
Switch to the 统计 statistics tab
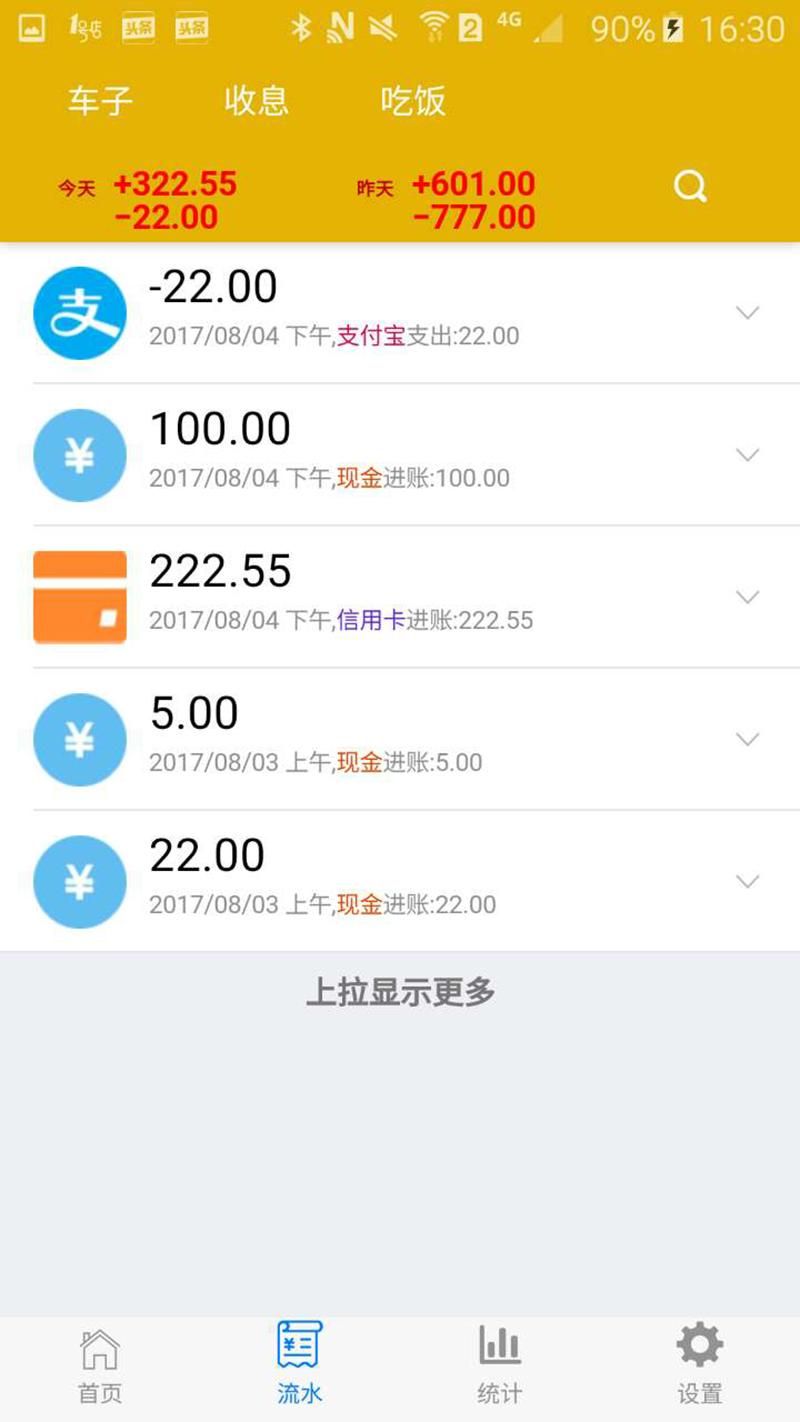499,1365
